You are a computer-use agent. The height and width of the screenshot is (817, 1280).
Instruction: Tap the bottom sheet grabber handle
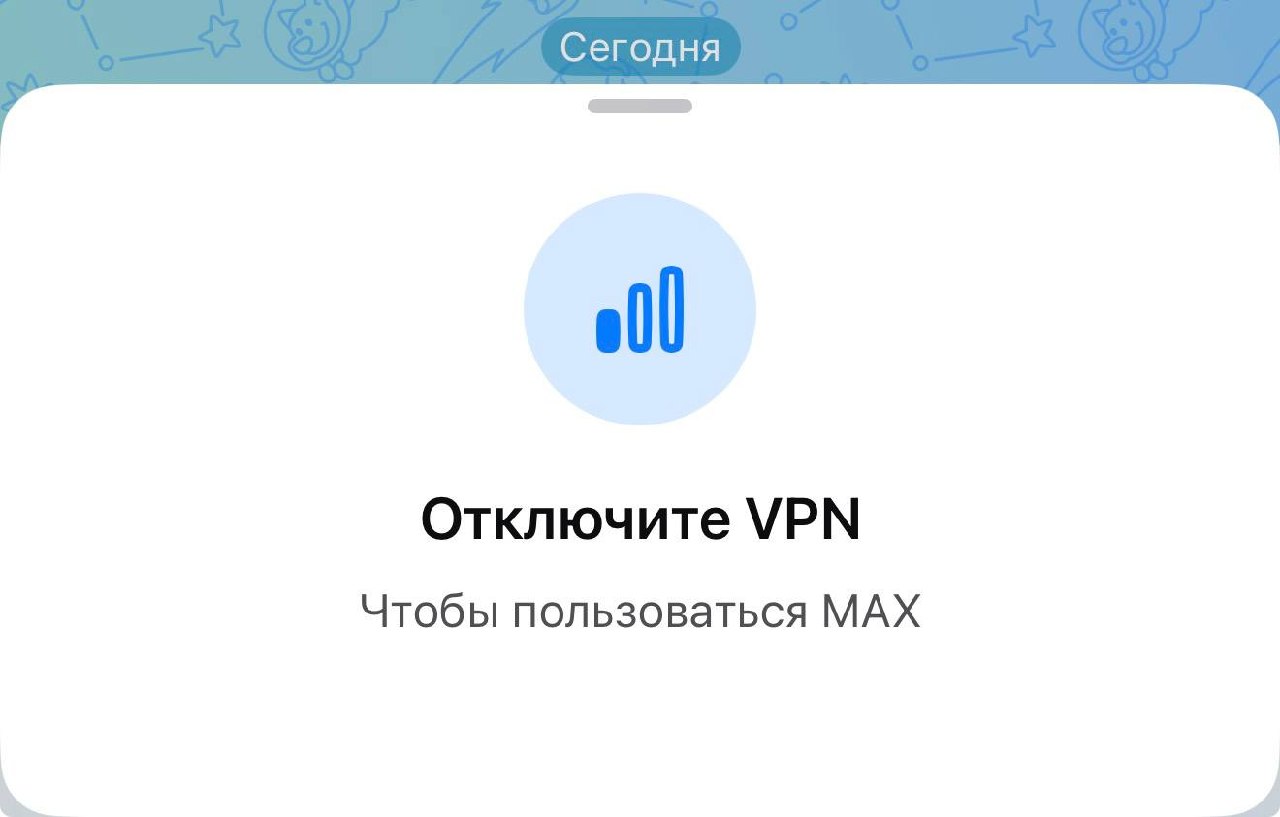tap(640, 106)
